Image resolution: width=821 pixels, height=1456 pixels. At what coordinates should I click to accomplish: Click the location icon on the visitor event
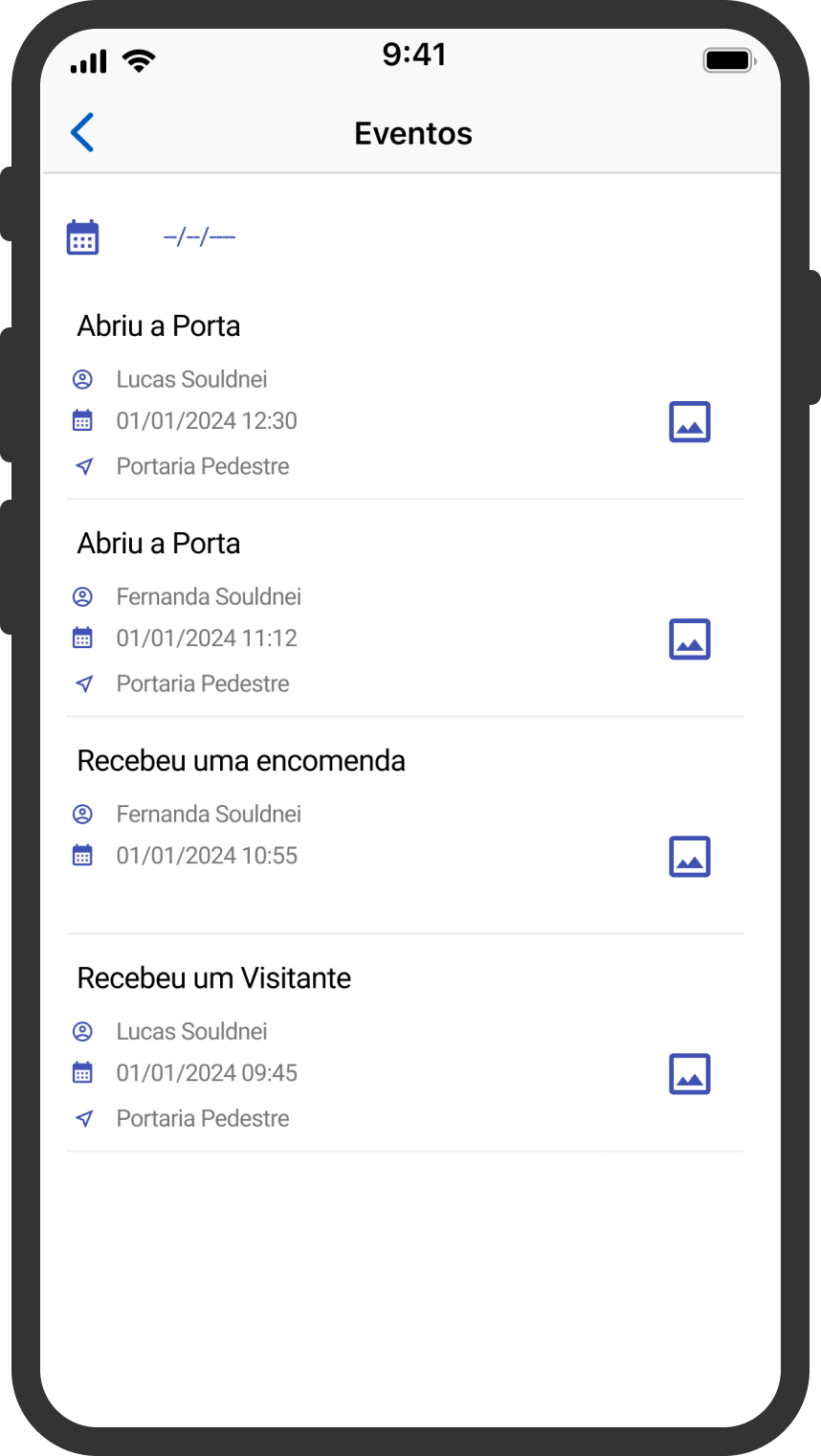(84, 1118)
